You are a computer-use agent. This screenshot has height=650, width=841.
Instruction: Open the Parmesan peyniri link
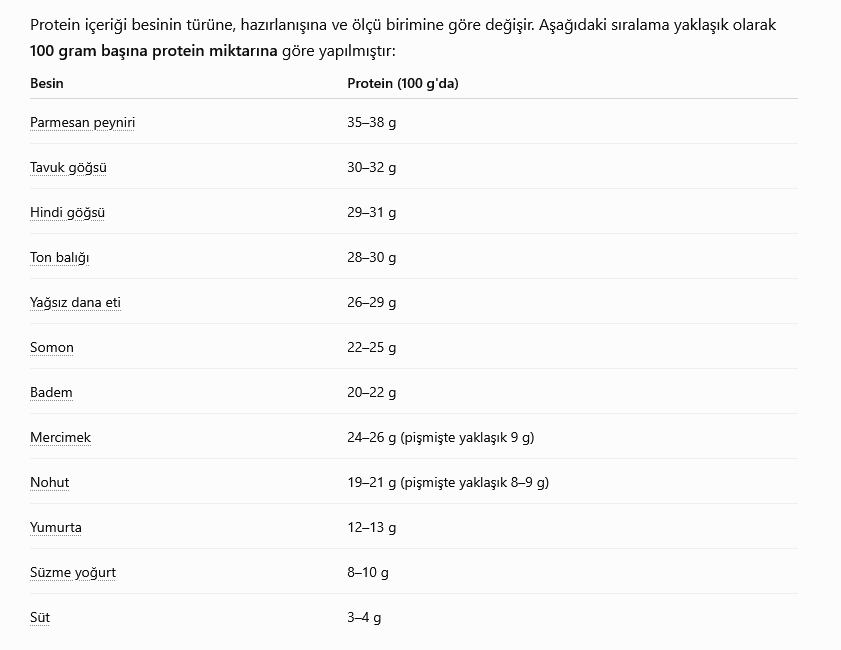[82, 123]
